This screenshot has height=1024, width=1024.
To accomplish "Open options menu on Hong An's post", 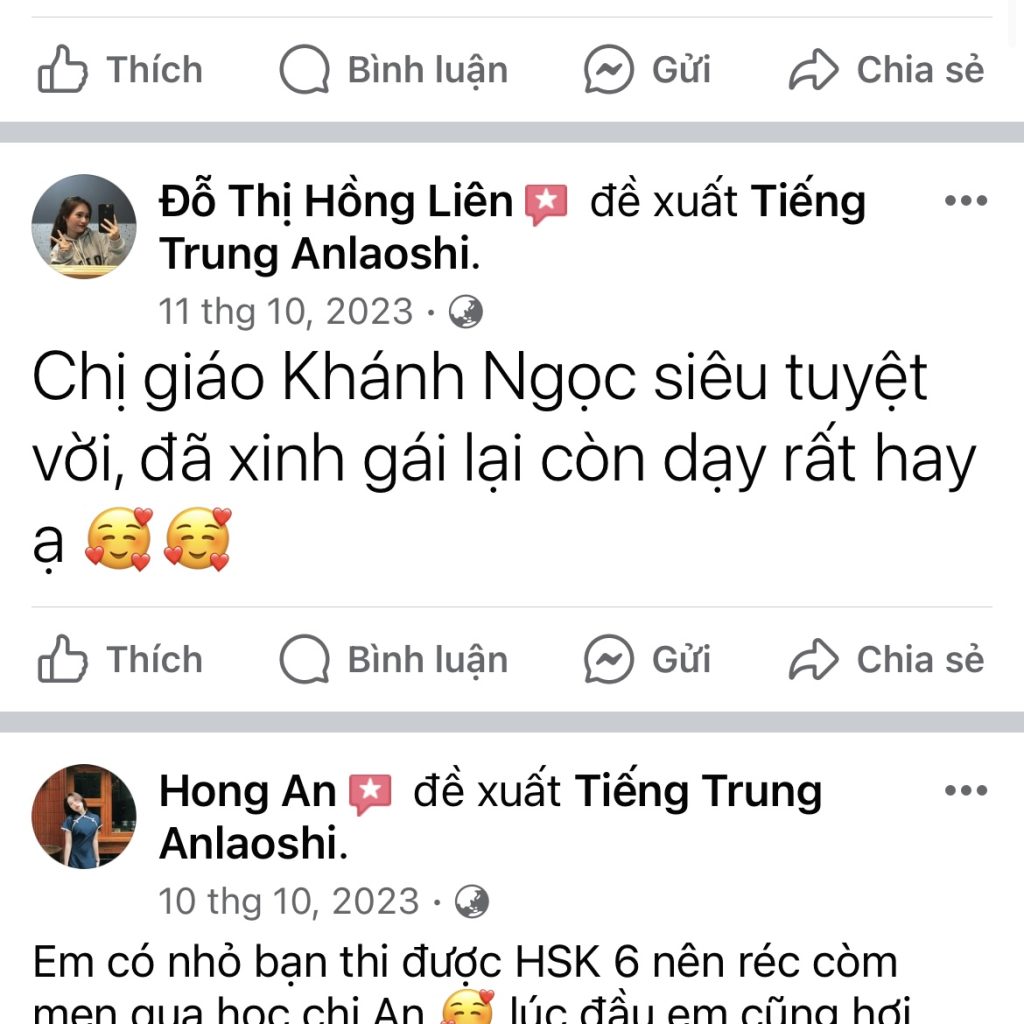I will pos(965,791).
